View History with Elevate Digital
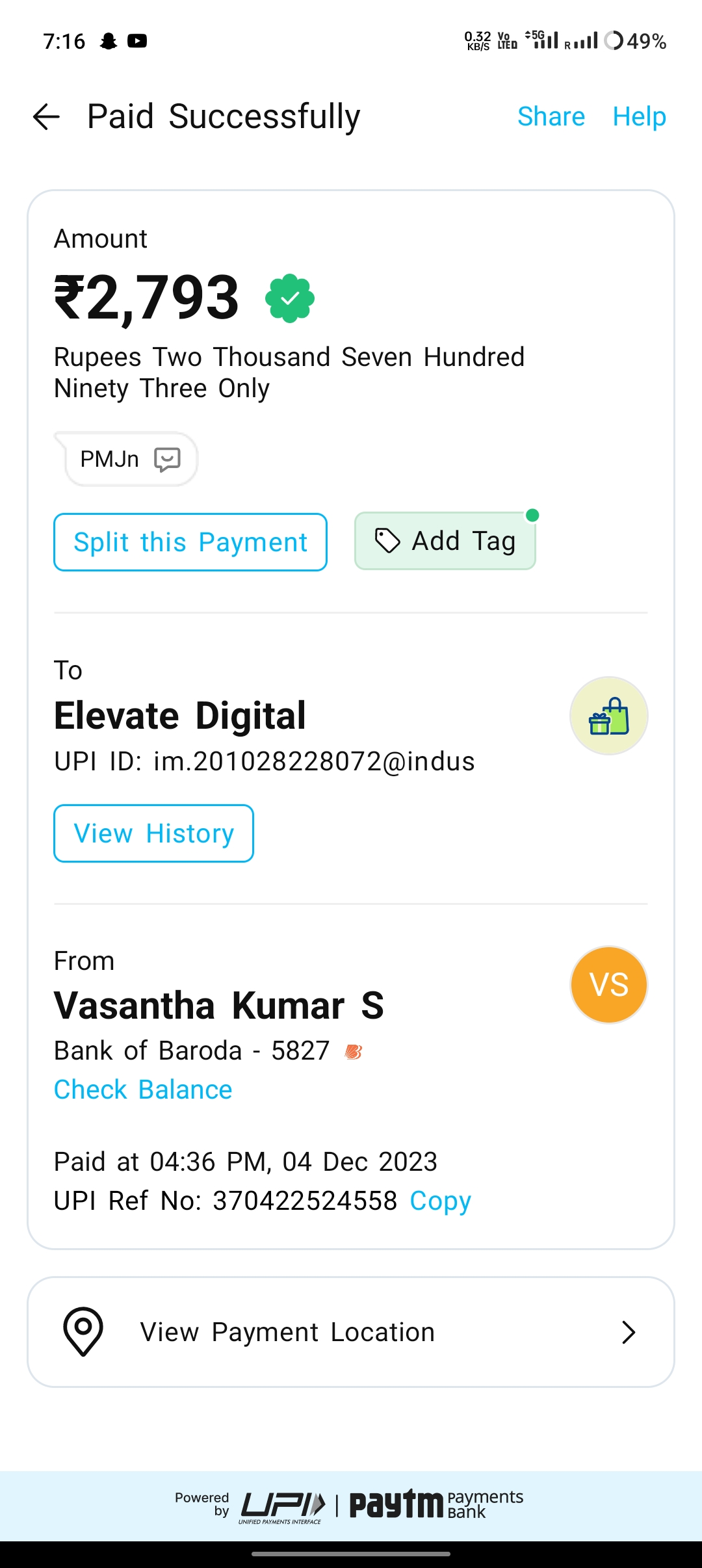Screen dimensions: 702x1568 coord(154,833)
